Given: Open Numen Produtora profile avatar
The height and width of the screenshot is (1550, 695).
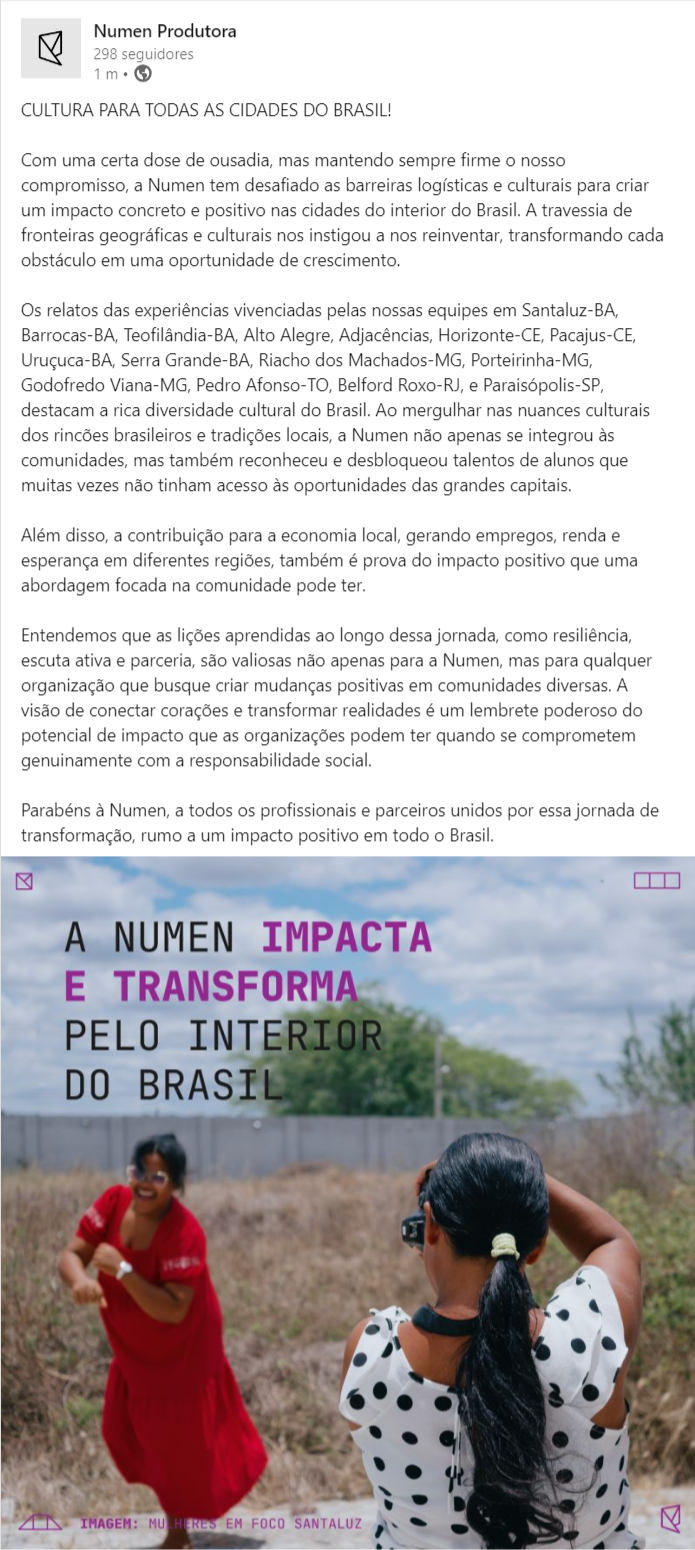Looking at the screenshot, I should pyautogui.click(x=51, y=48).
